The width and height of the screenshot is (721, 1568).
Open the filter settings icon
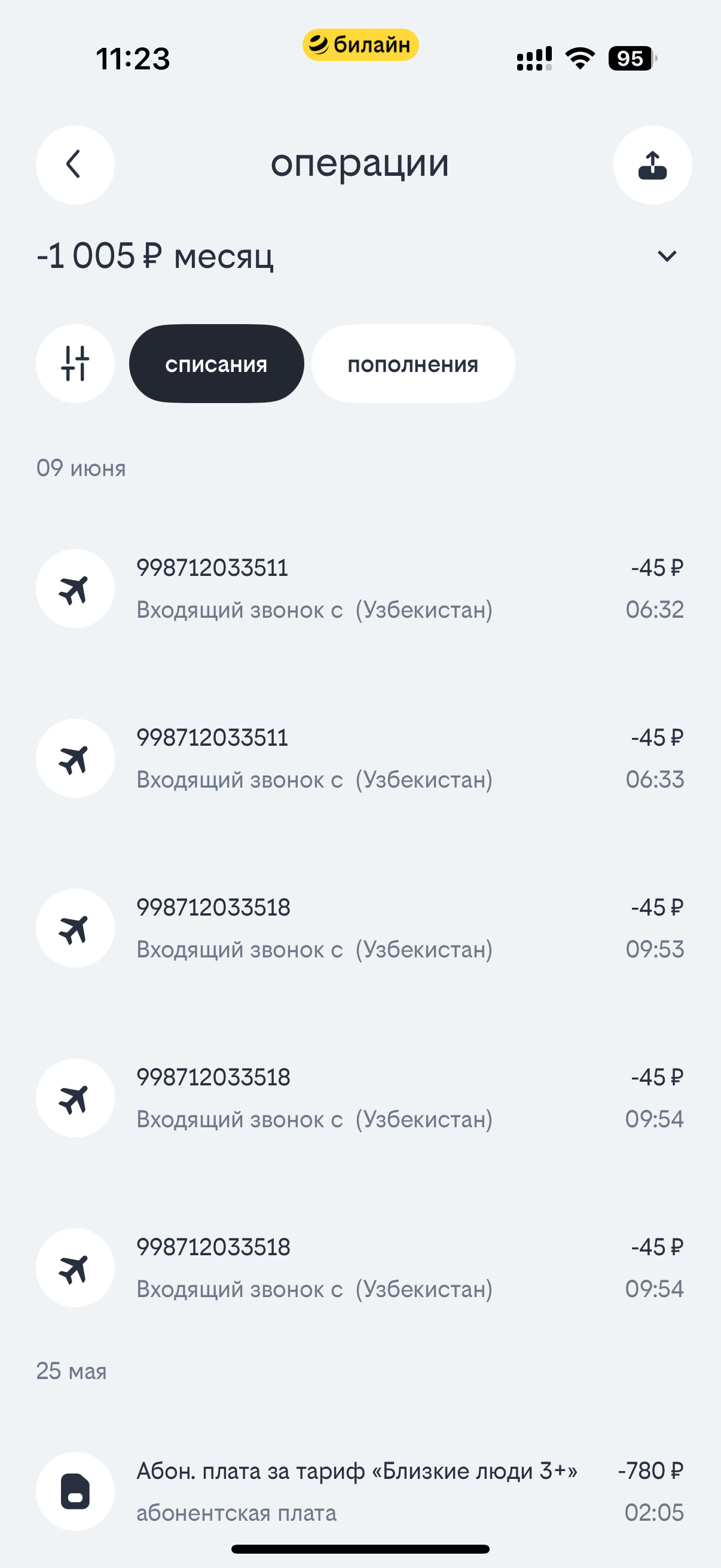pyautogui.click(x=75, y=364)
